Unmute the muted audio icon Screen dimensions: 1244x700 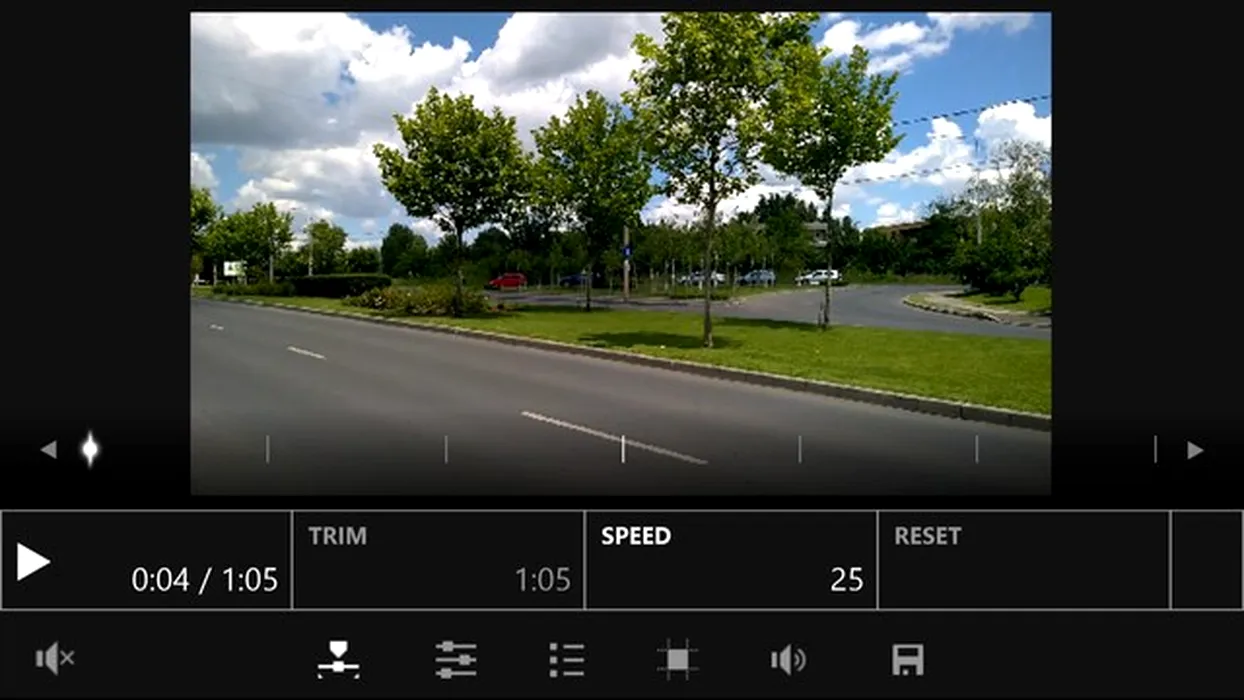(55, 658)
